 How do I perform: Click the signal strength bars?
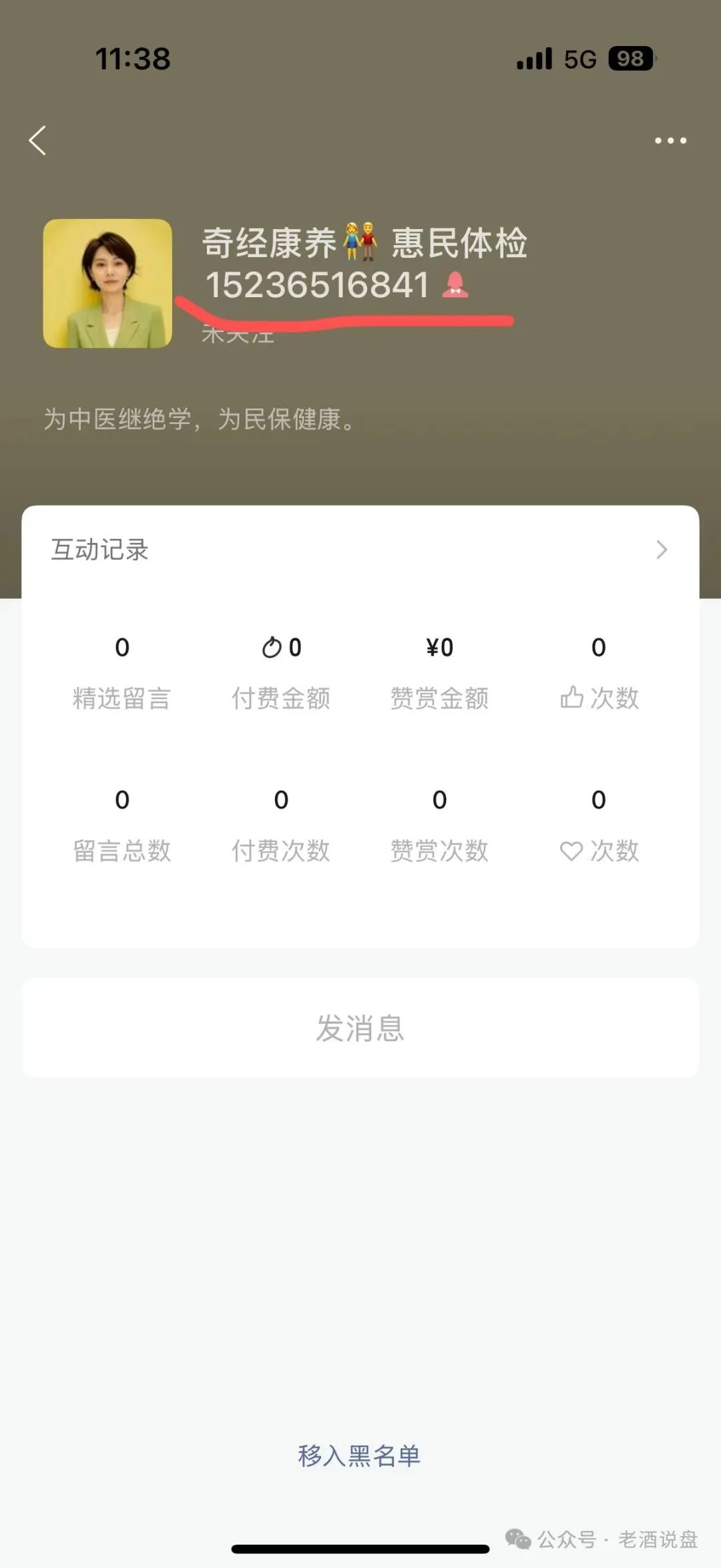pyautogui.click(x=535, y=60)
